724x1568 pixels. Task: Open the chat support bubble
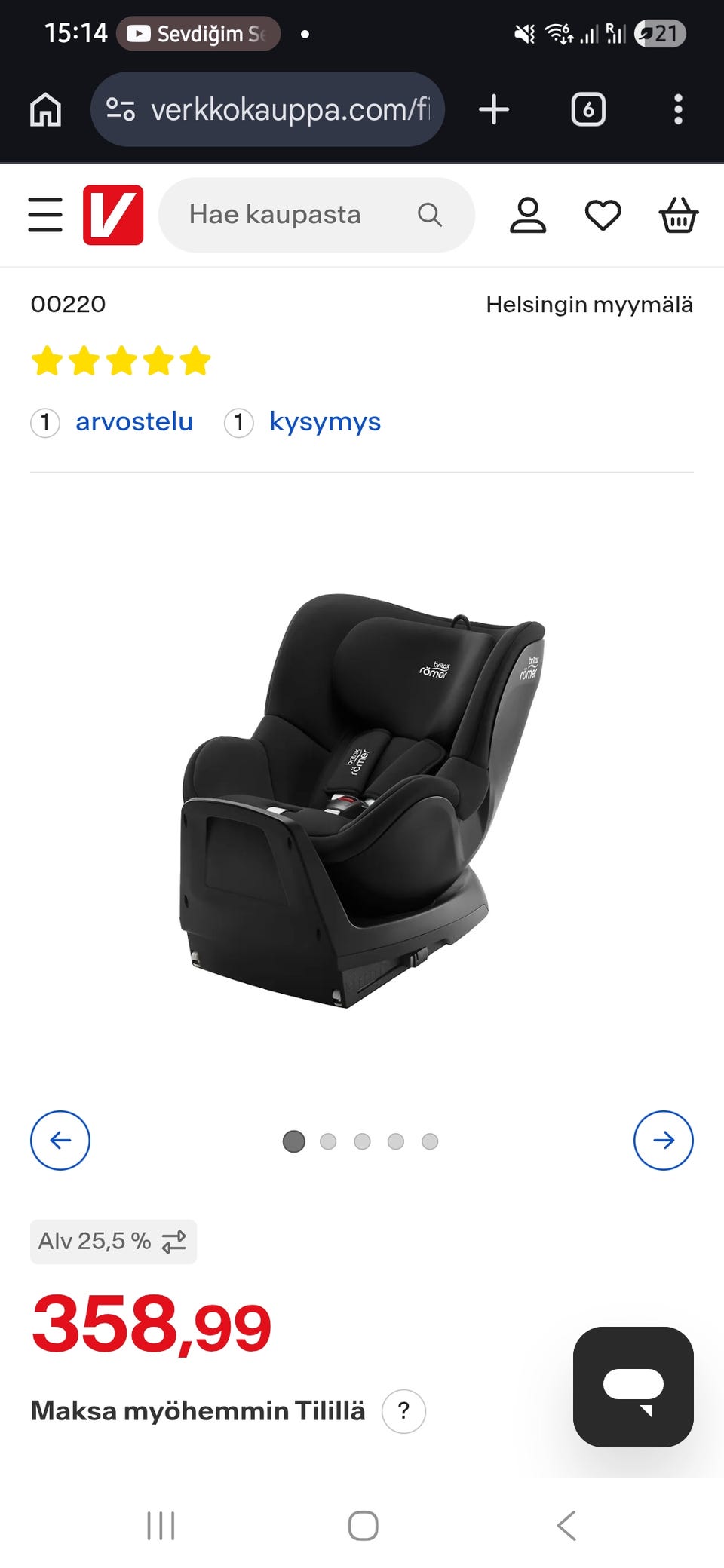(x=633, y=1387)
